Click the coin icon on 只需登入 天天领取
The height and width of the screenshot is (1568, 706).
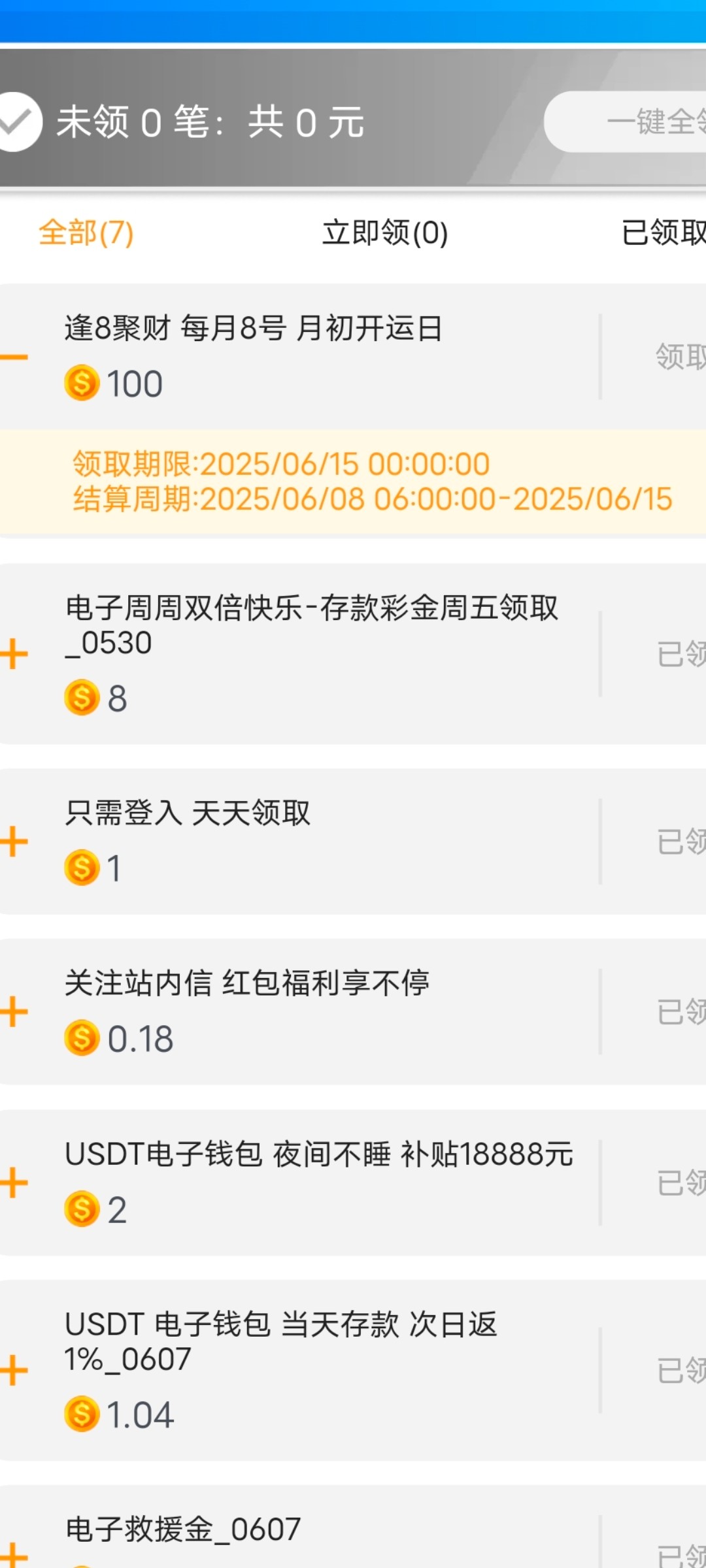coord(82,867)
